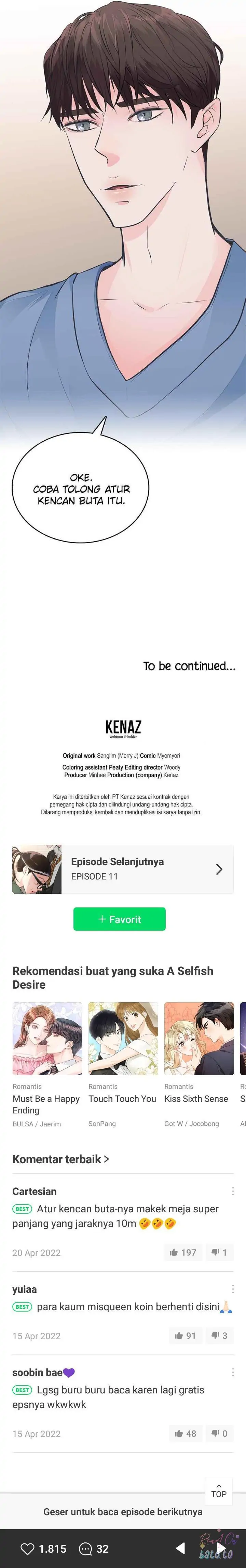Jump back to TOP of episode
Screen dimensions: 246x1568
pos(219,1491)
